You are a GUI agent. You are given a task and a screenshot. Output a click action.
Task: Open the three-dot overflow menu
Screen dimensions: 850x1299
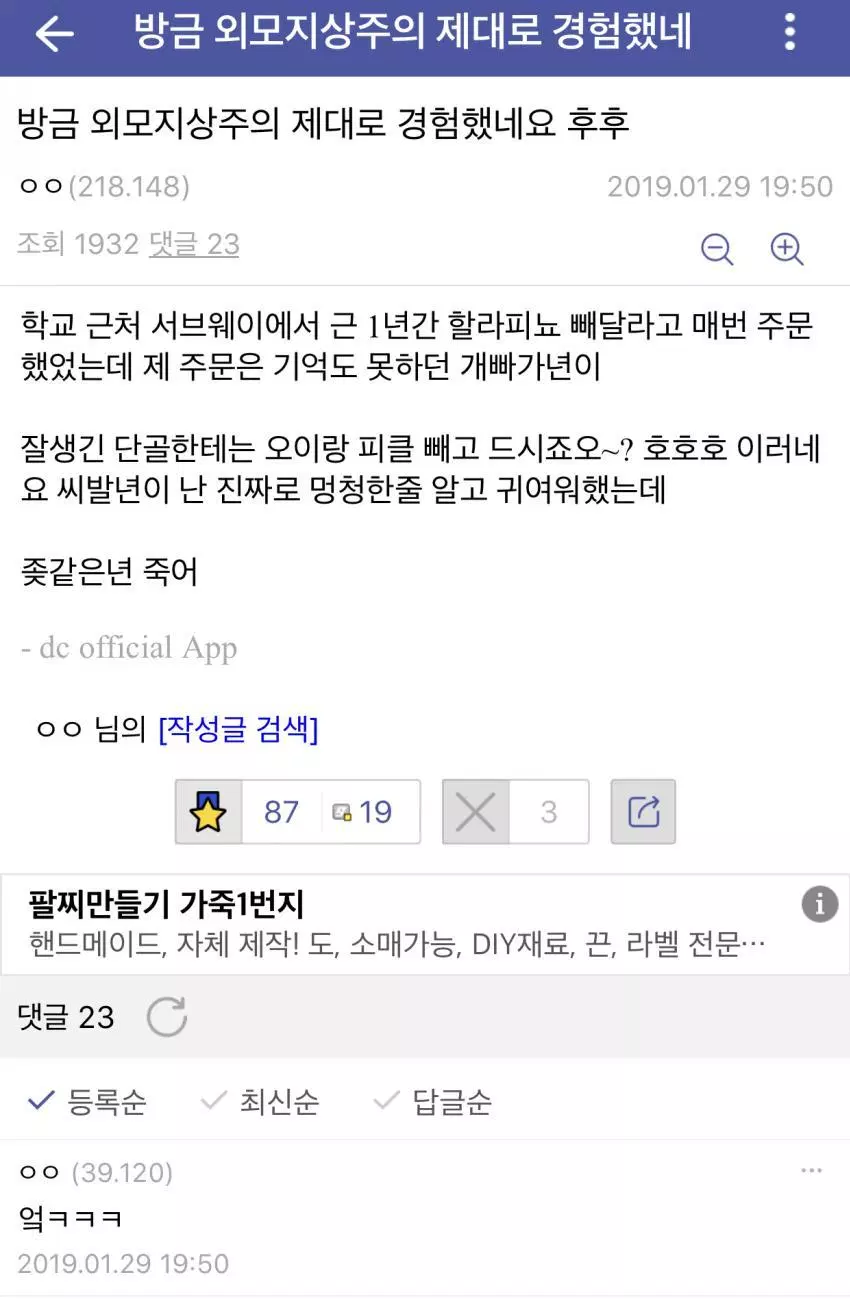[790, 34]
